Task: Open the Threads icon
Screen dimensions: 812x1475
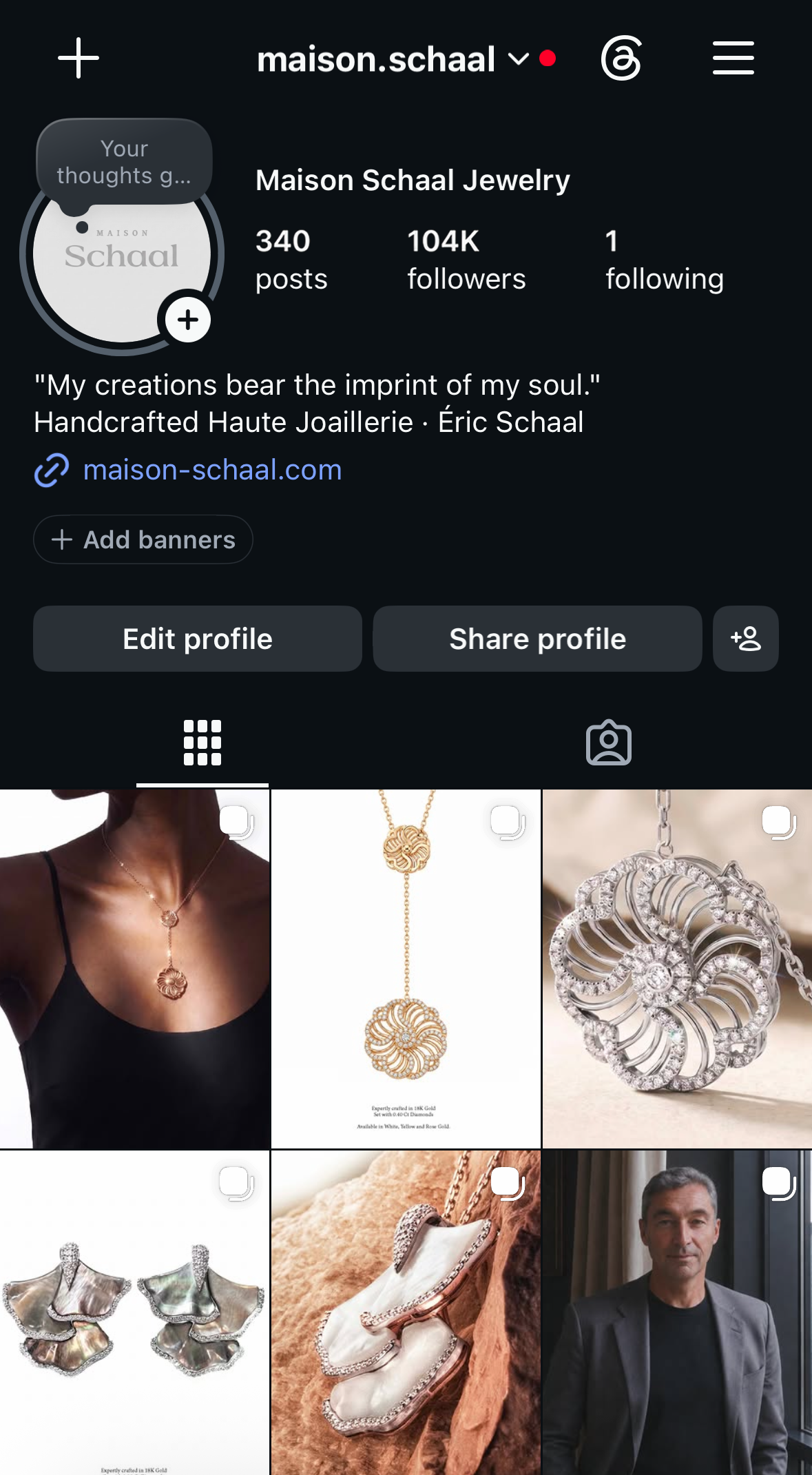Action: click(x=621, y=59)
